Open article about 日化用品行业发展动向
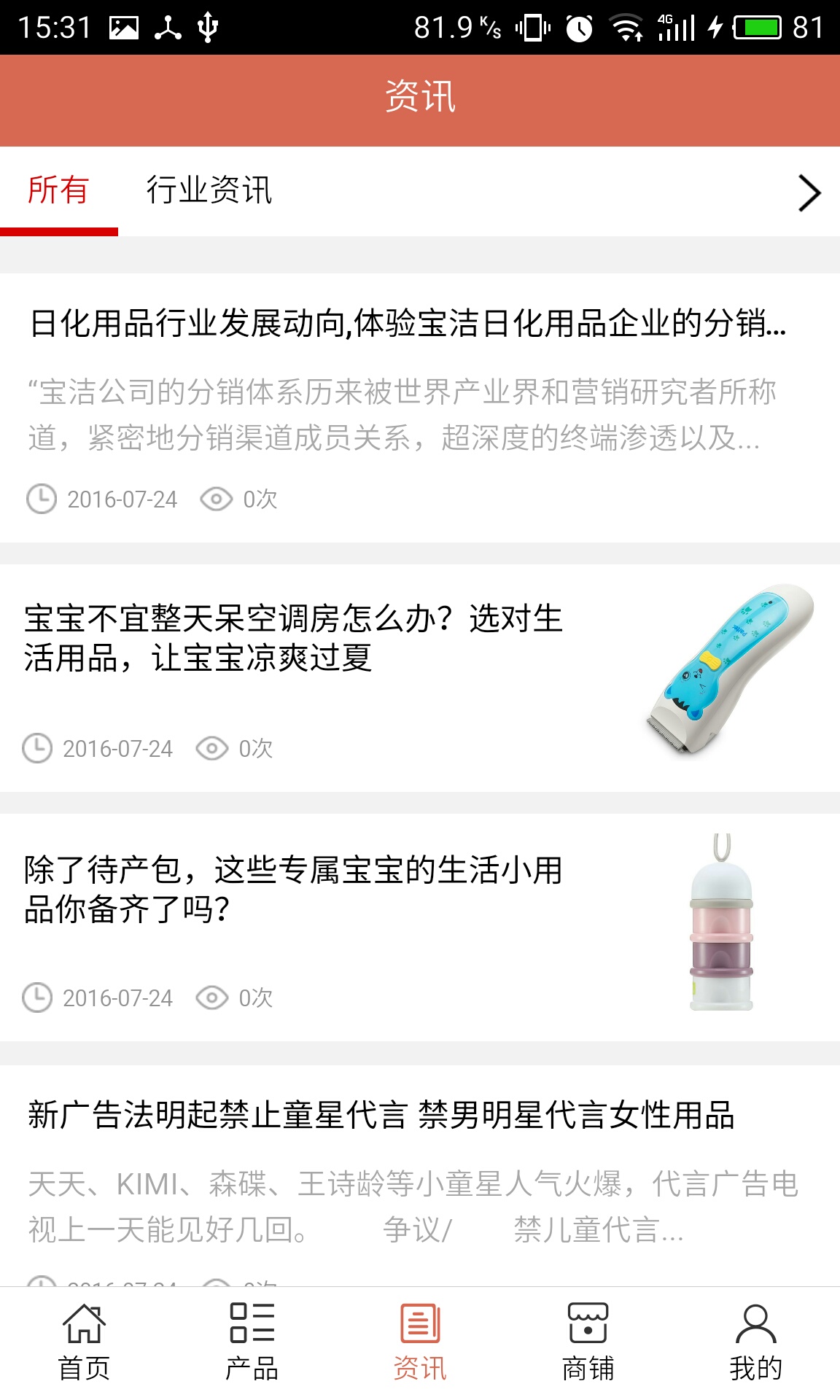Viewport: 840px width, 1400px height. (x=408, y=324)
